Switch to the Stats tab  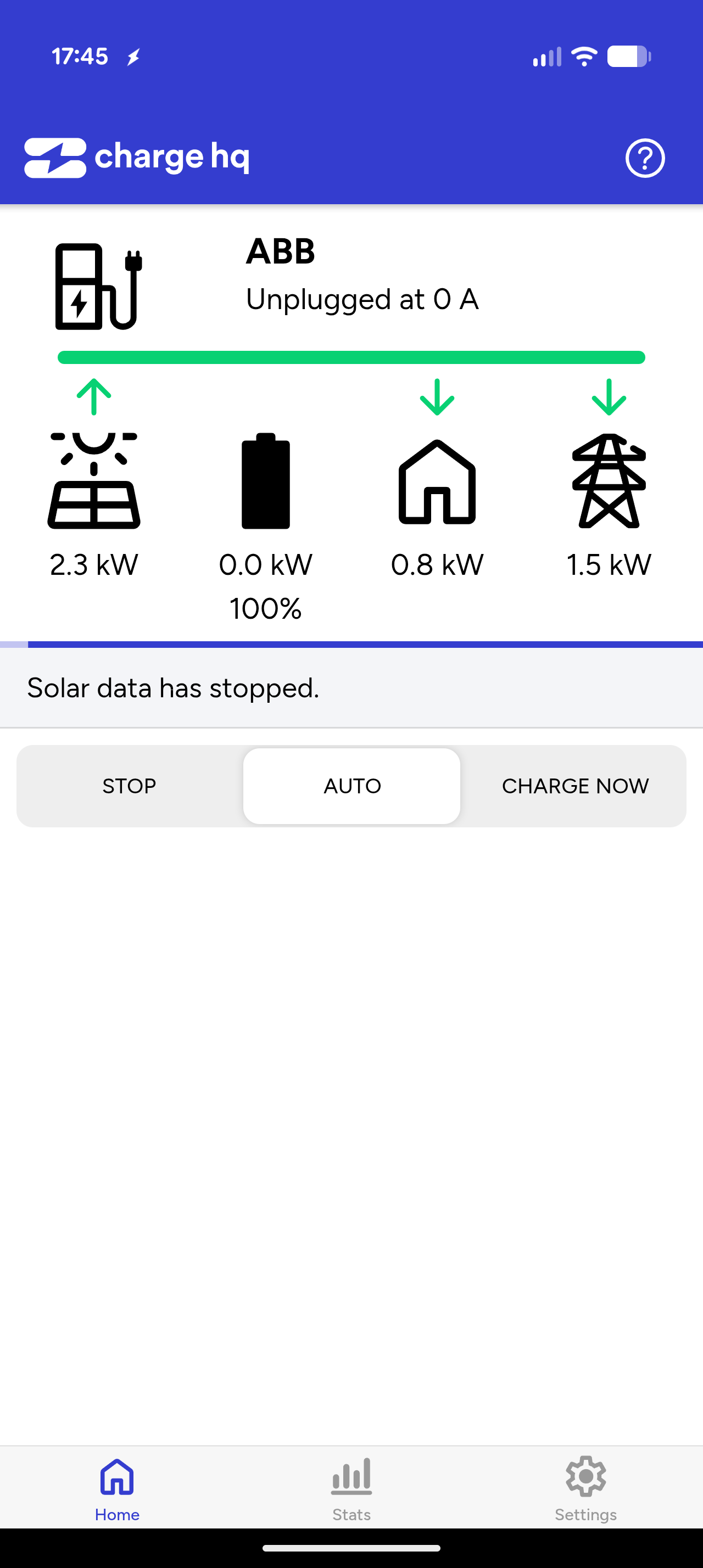351,1488
